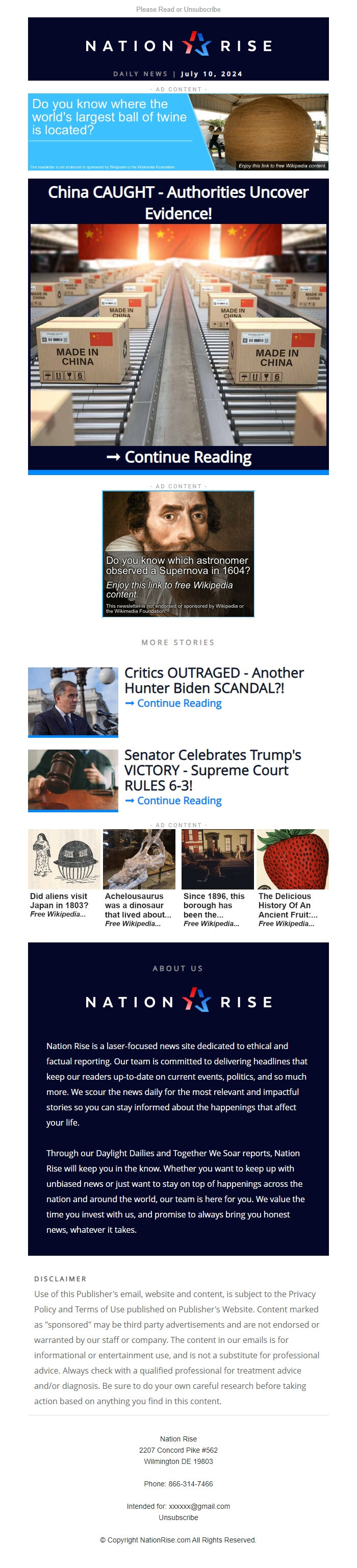This screenshot has width=357, height=1568.
Task: Open the Achelousaurus dinosaur ad
Action: 139,878
